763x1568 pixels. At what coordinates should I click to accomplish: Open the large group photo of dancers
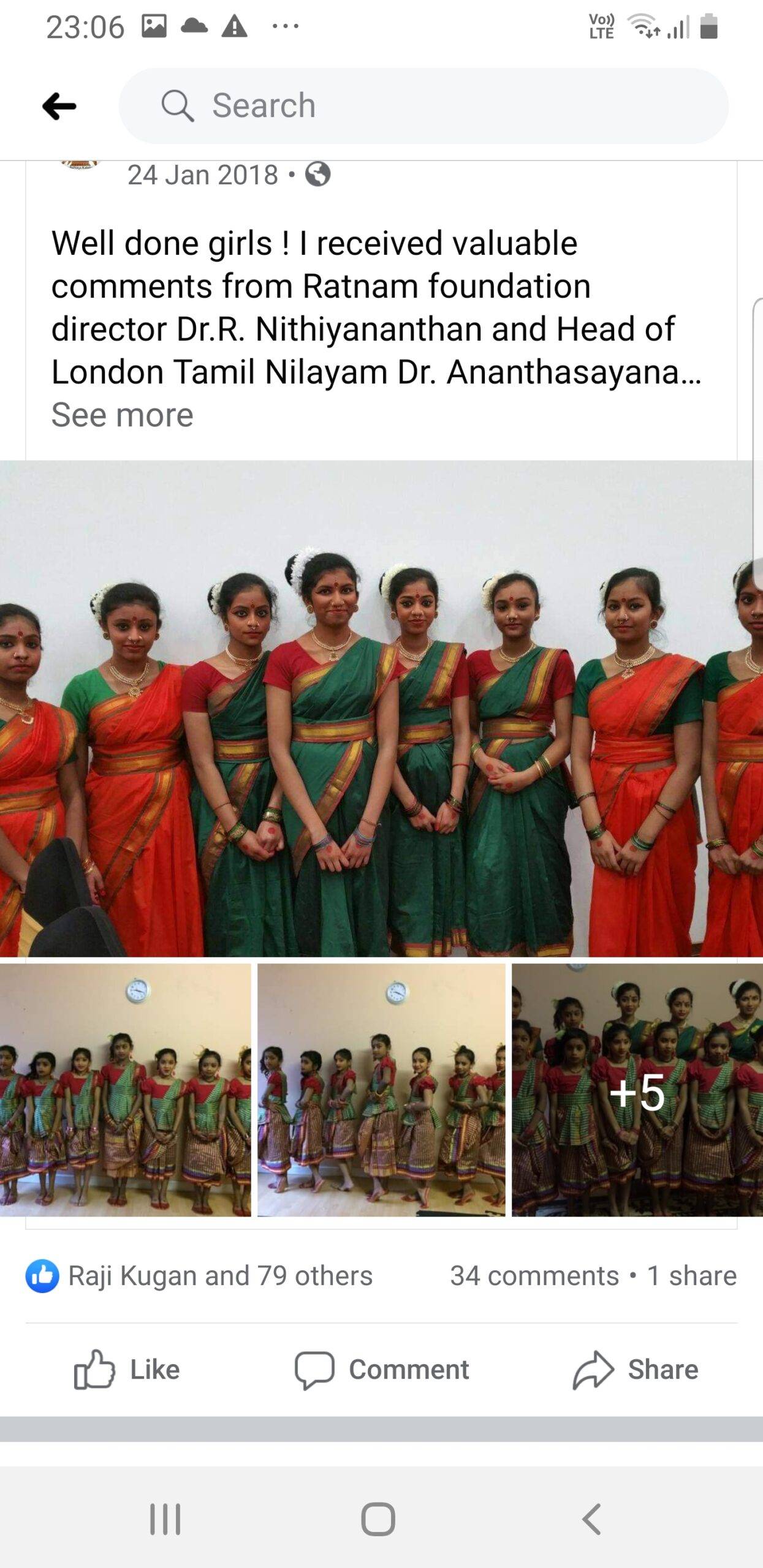(x=381, y=708)
